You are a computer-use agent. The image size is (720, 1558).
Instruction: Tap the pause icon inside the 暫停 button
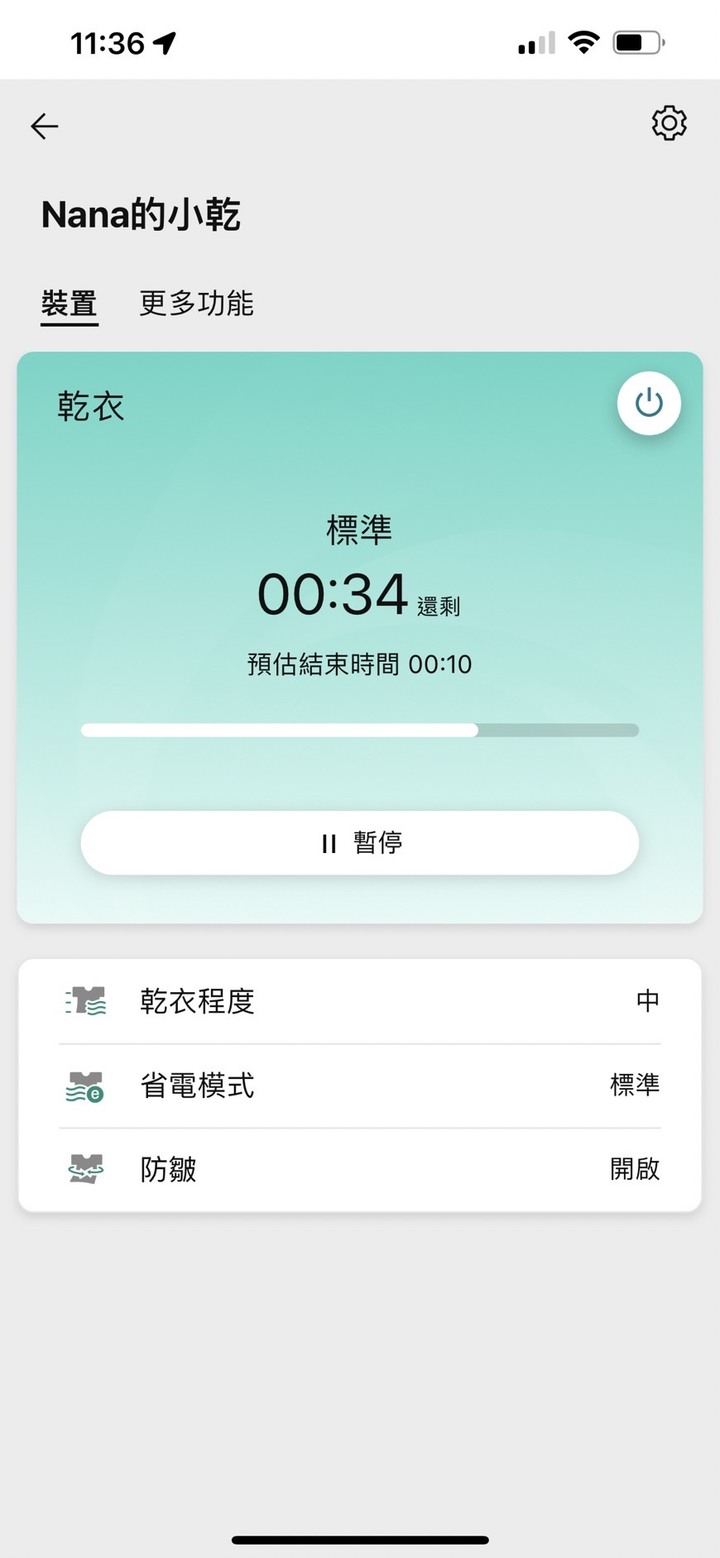(x=327, y=843)
